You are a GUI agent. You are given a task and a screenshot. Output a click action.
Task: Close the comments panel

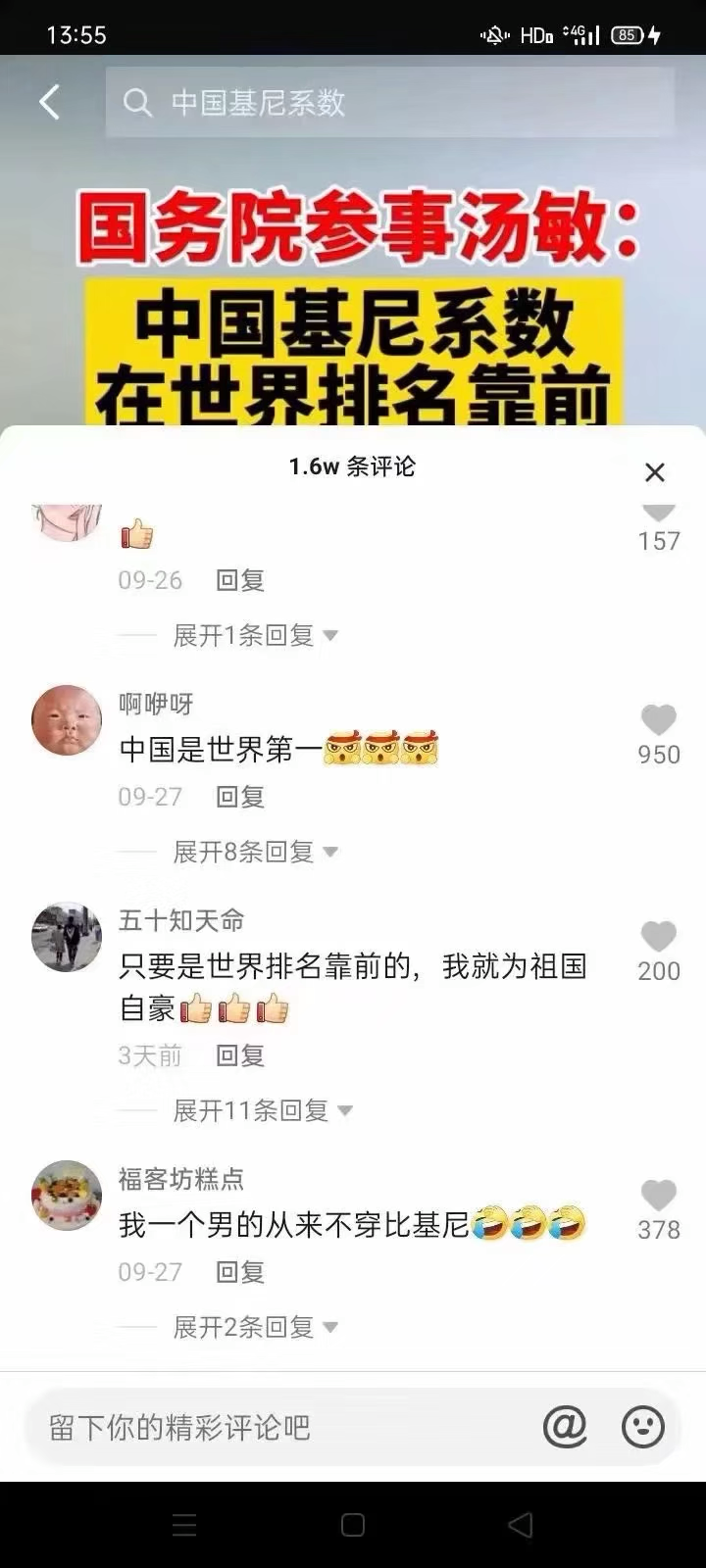coord(655,472)
